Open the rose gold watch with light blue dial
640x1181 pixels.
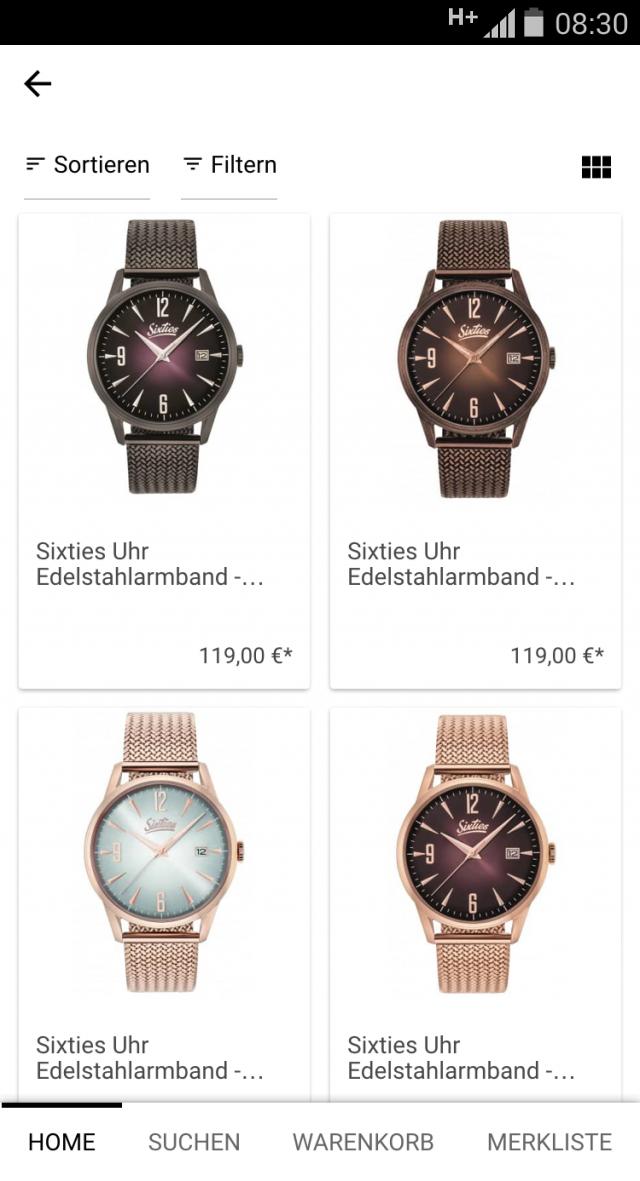(x=164, y=851)
